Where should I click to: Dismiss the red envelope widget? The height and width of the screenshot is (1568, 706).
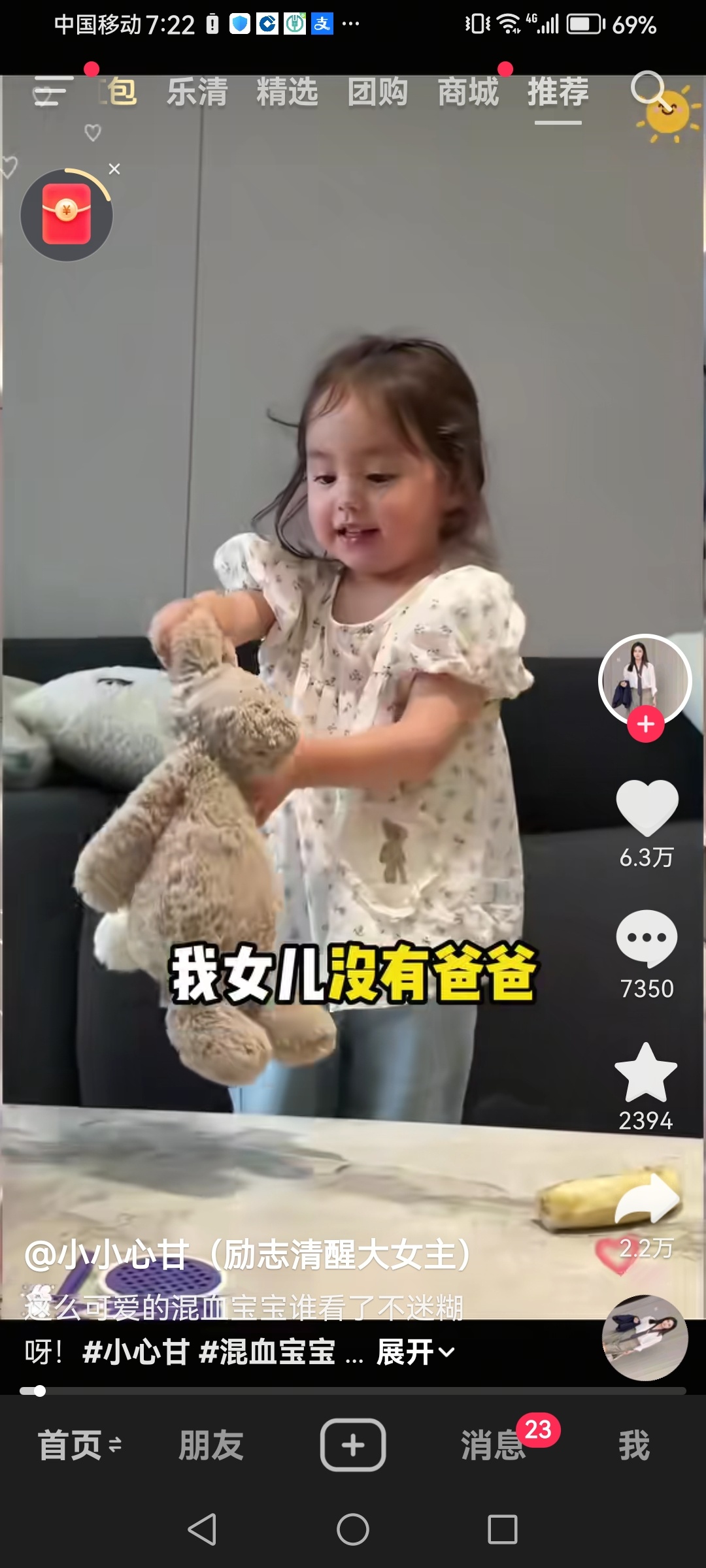tap(114, 169)
